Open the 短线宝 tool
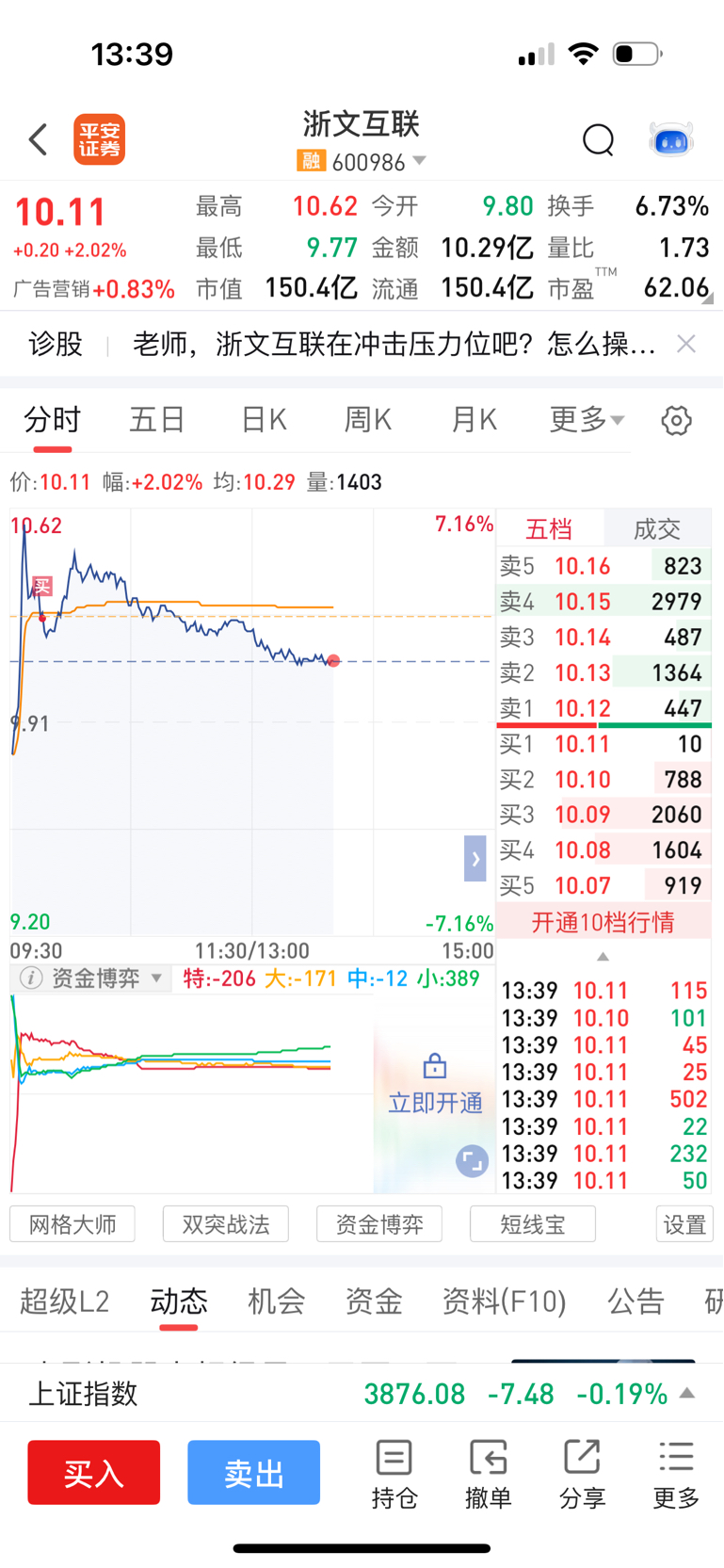This screenshot has height=1568, width=724. pos(533,1224)
